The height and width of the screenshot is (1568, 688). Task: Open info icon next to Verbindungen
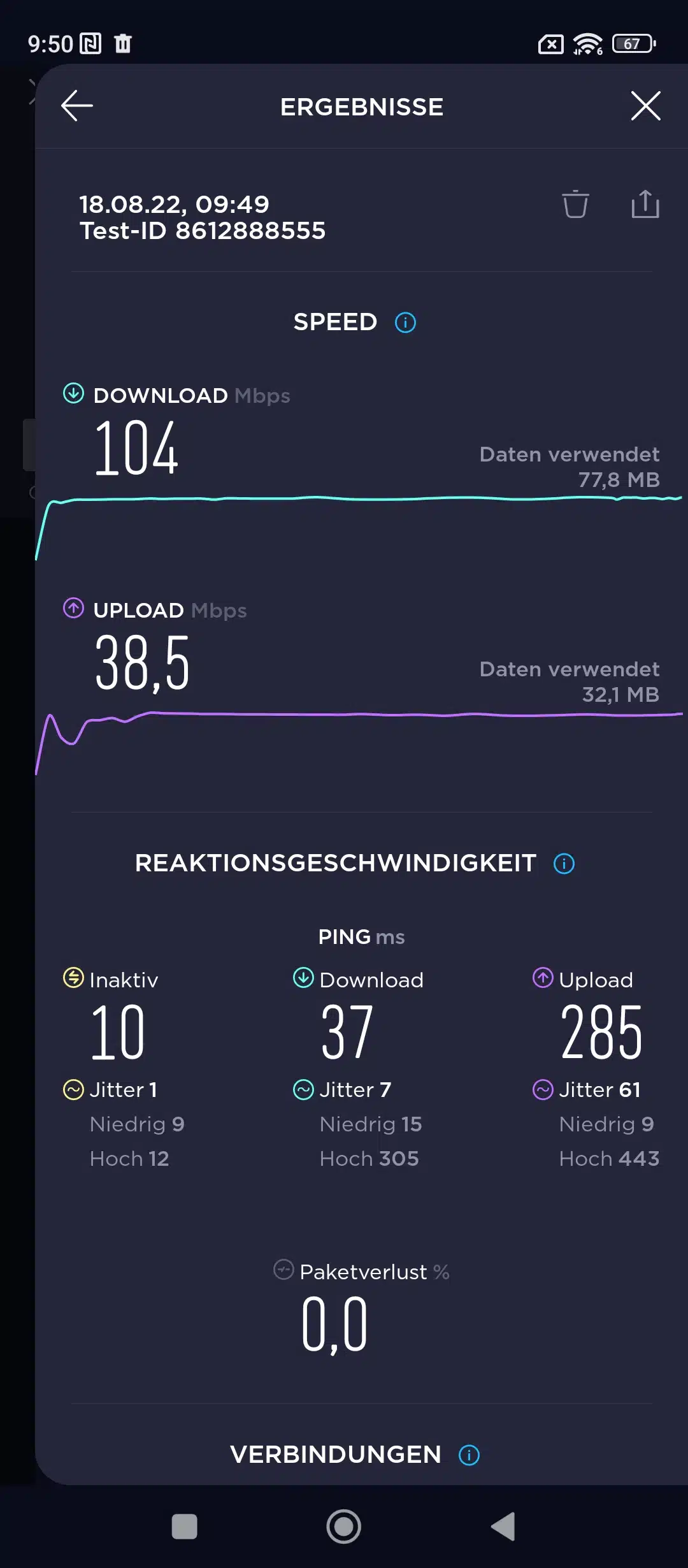point(469,1455)
